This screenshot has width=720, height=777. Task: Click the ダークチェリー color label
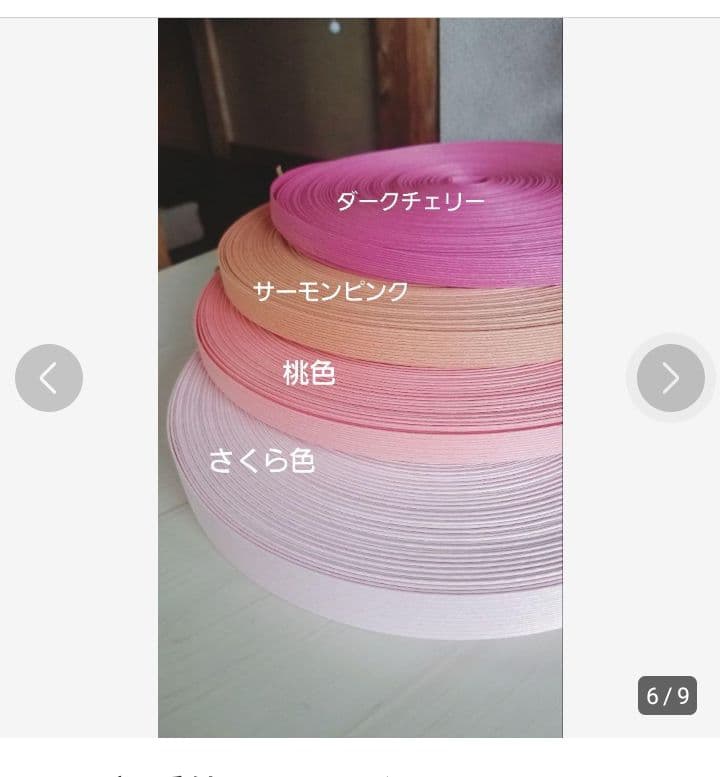410,200
